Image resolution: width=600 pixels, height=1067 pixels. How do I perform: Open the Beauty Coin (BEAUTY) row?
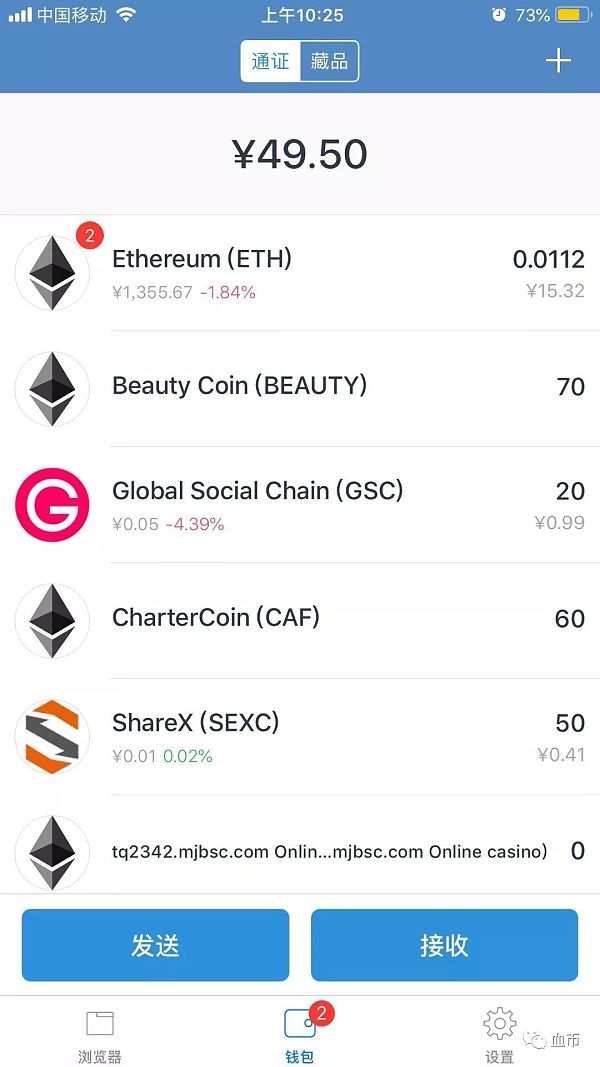point(300,388)
